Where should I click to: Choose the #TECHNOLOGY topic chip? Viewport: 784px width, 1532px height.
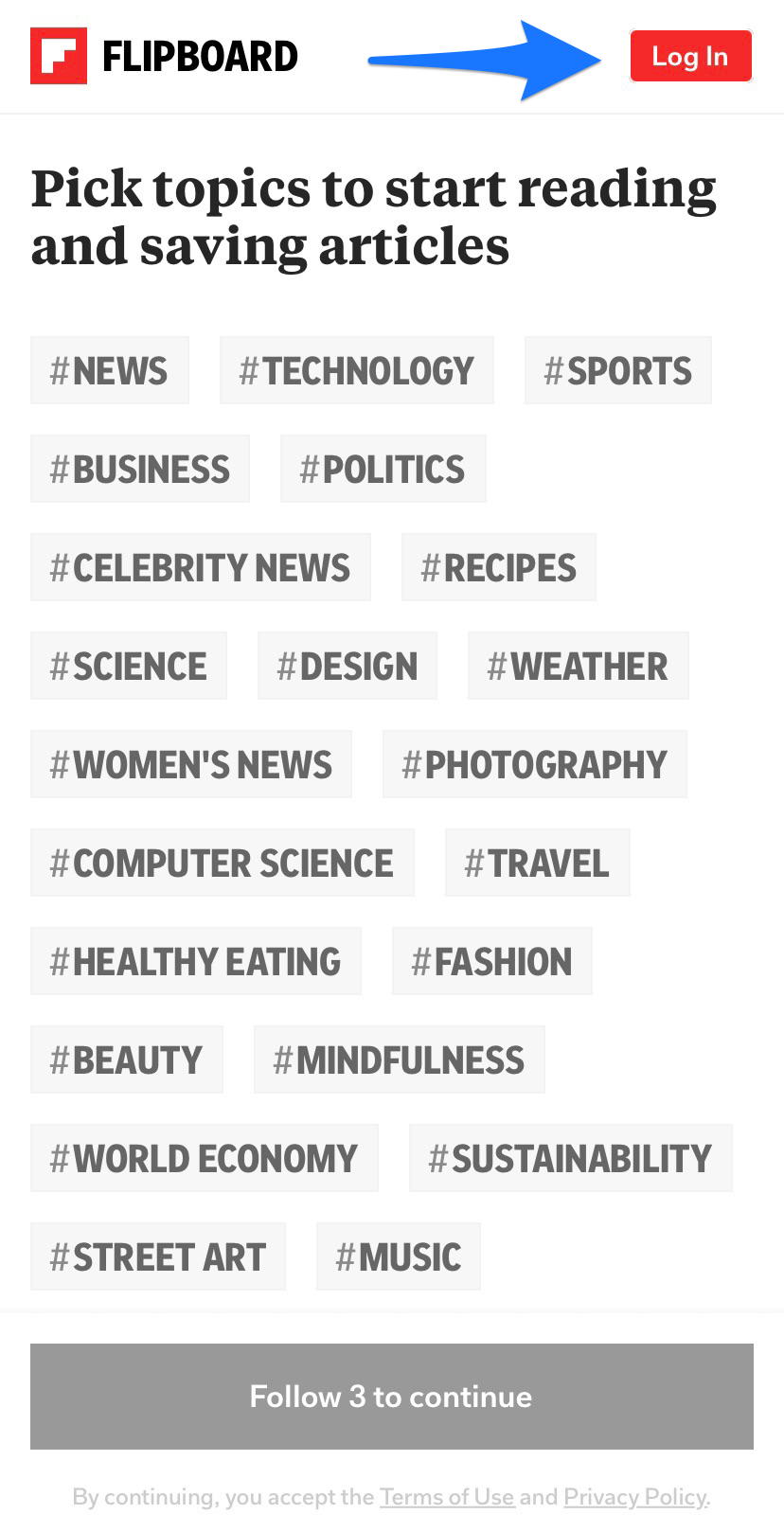point(357,370)
